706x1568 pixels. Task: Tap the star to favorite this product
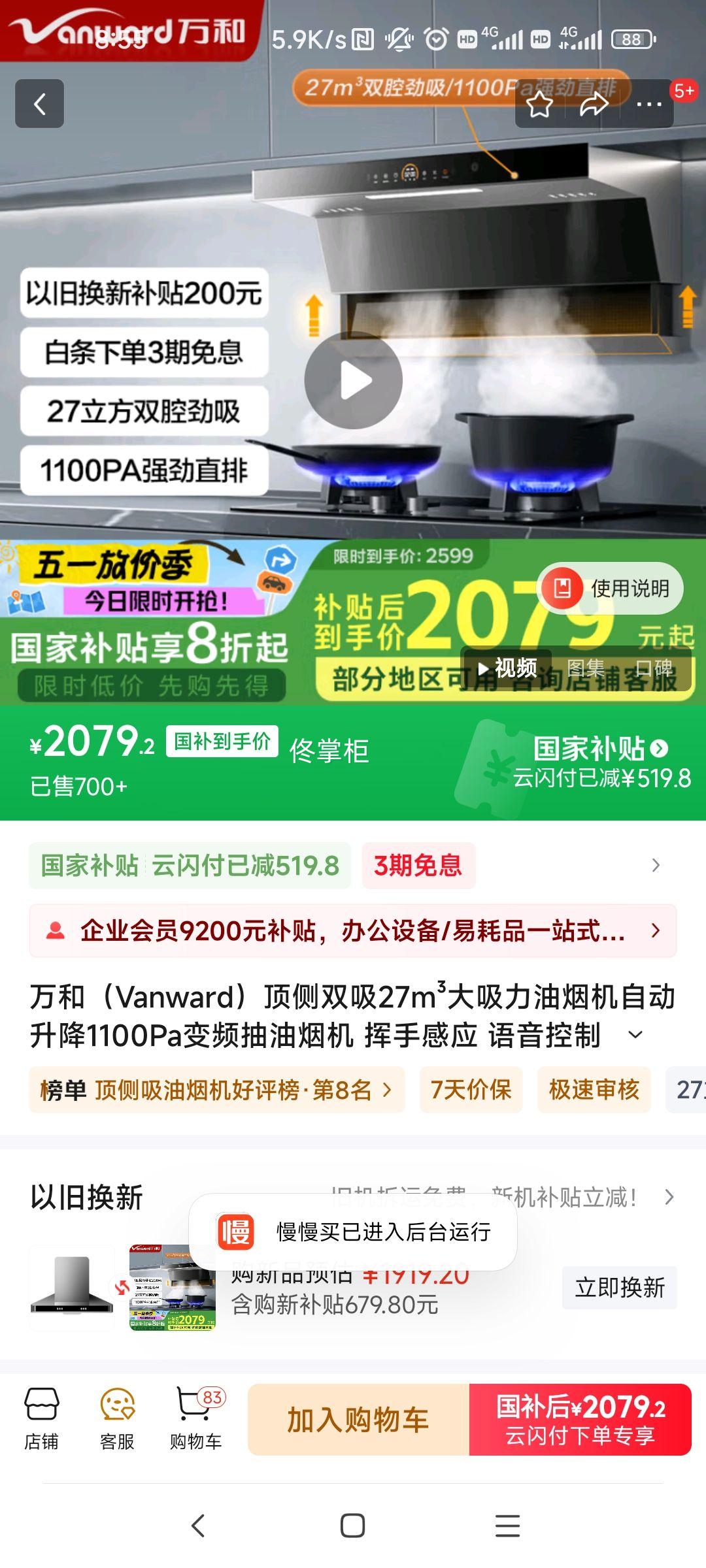coord(540,103)
